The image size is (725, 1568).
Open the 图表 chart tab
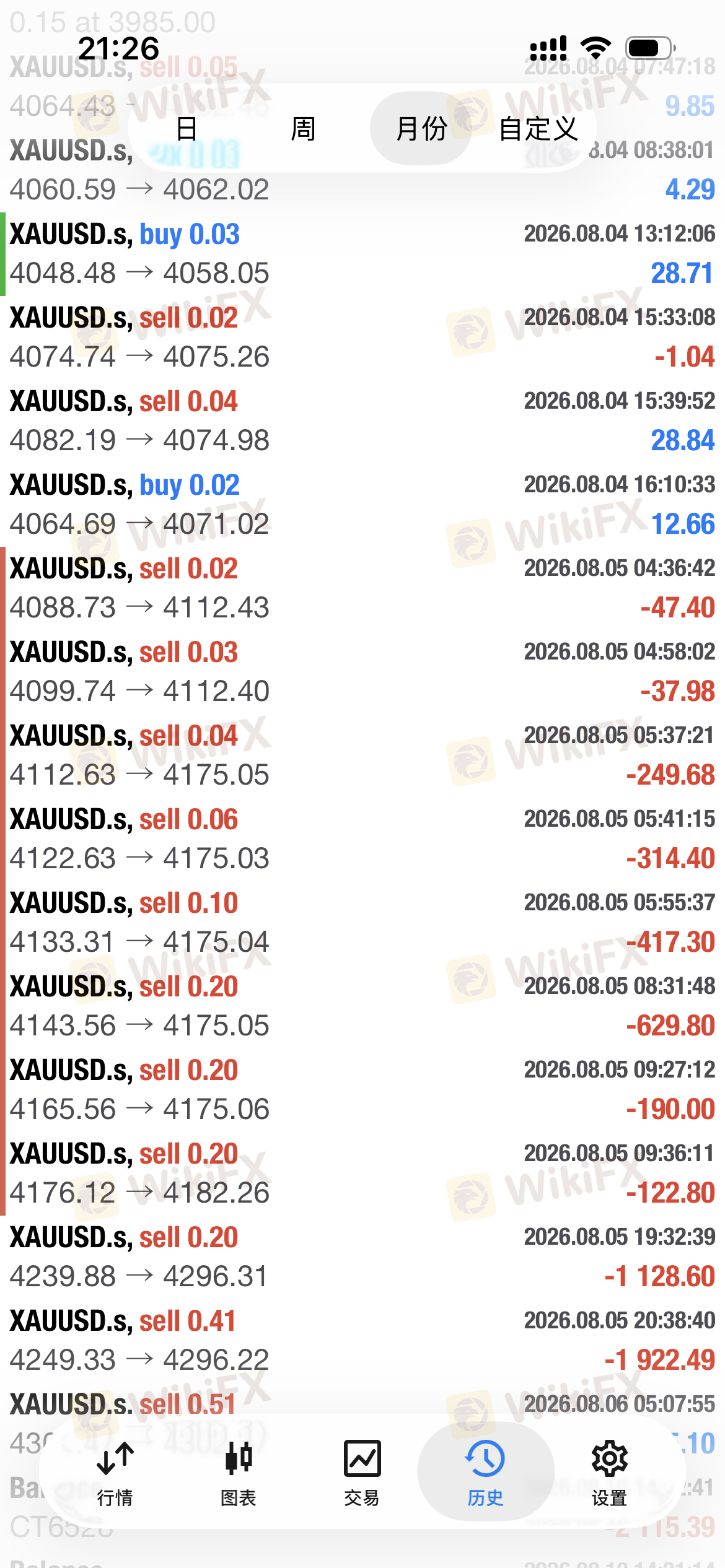click(239, 1474)
